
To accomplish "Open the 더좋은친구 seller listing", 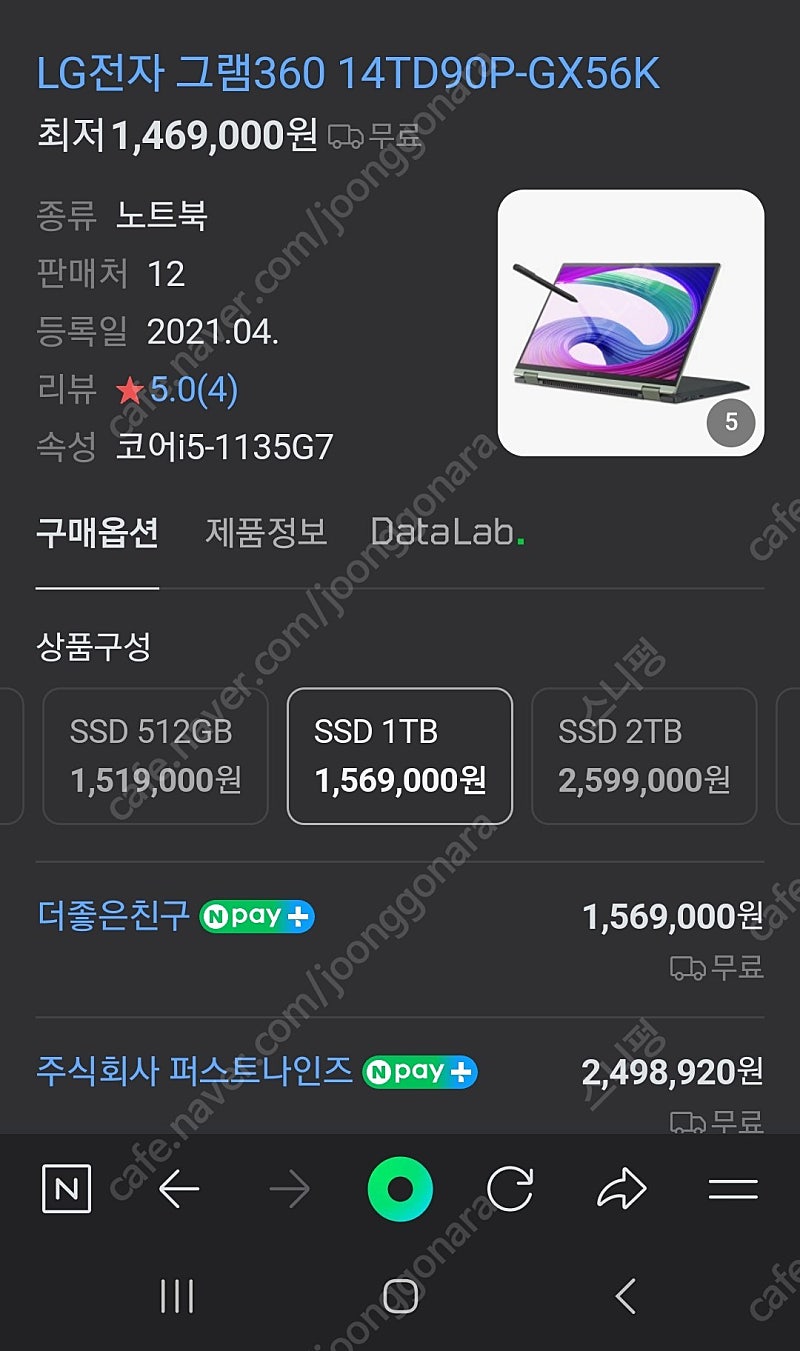I will 113,915.
